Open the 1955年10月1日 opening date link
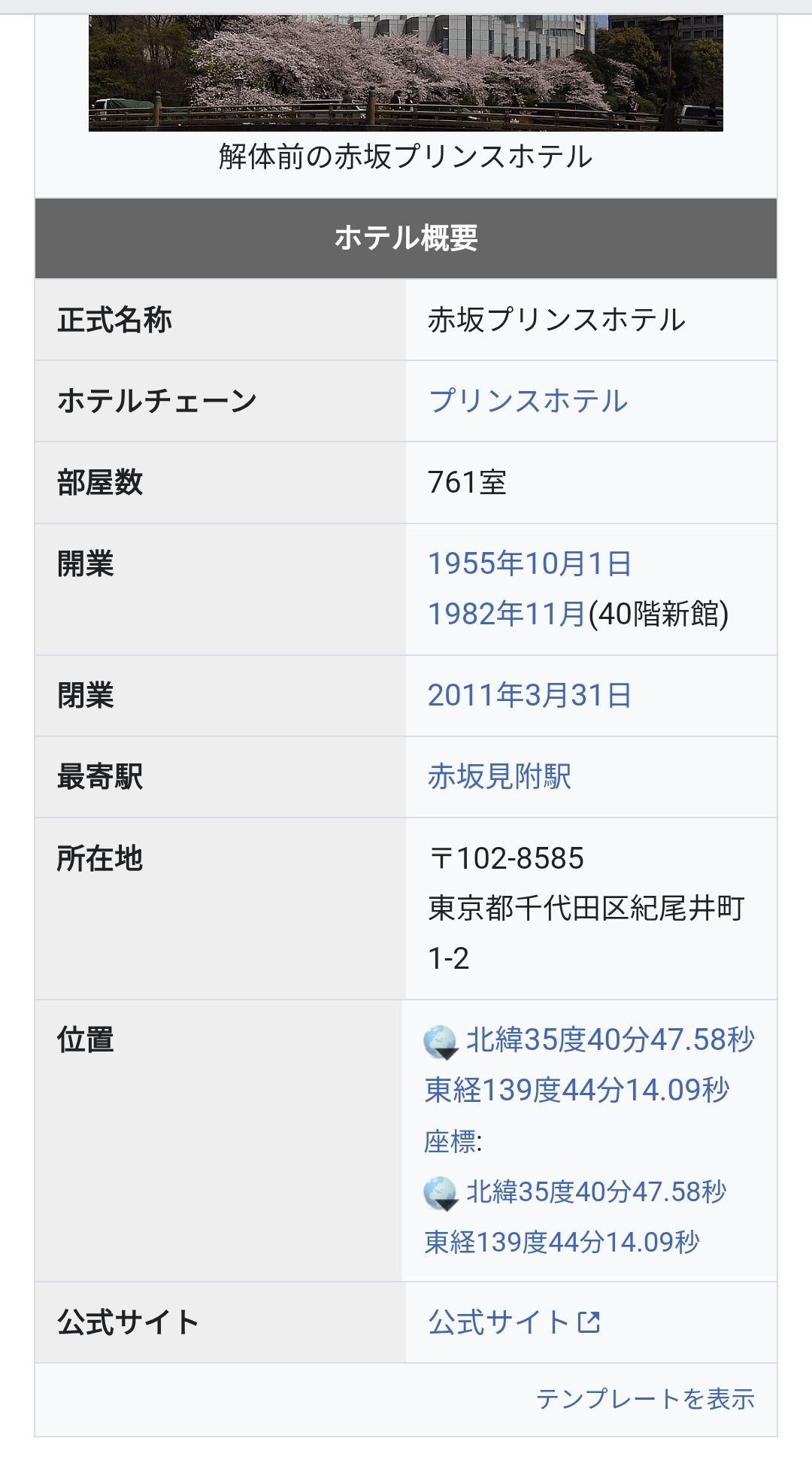Image resolution: width=812 pixels, height=1484 pixels. click(529, 563)
